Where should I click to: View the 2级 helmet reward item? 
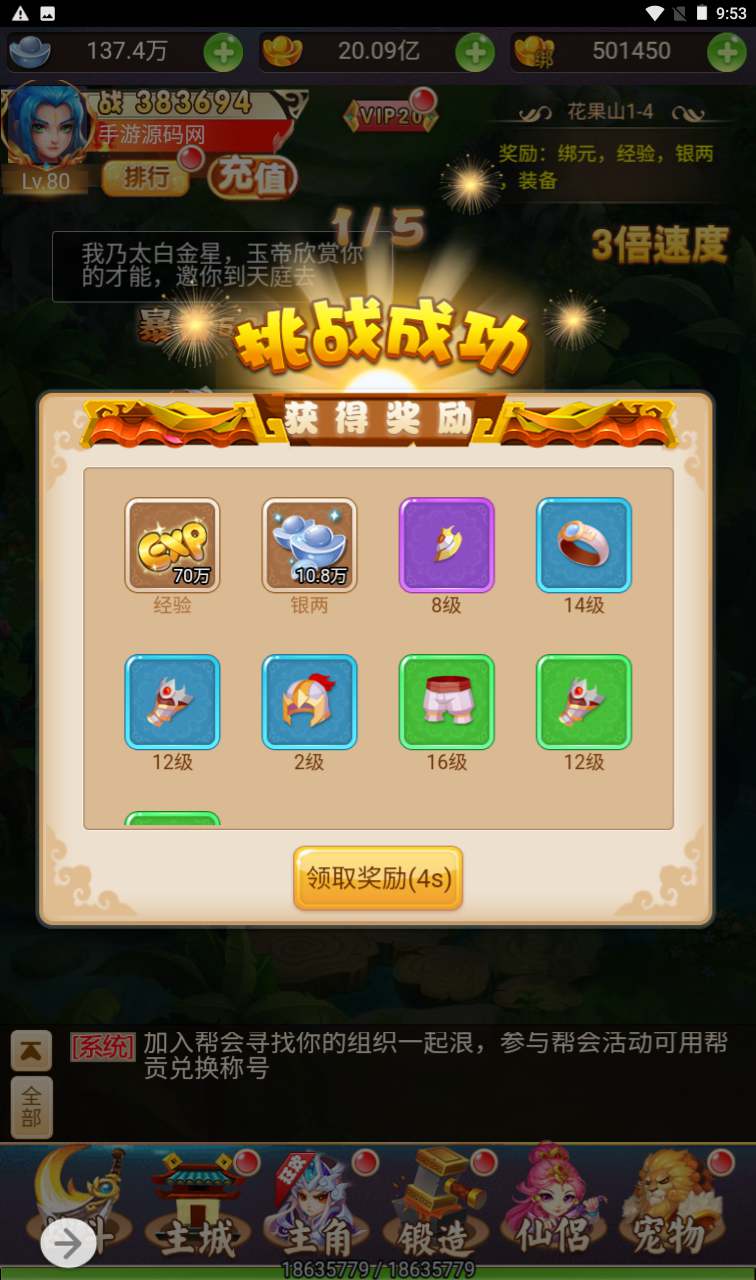click(x=309, y=702)
